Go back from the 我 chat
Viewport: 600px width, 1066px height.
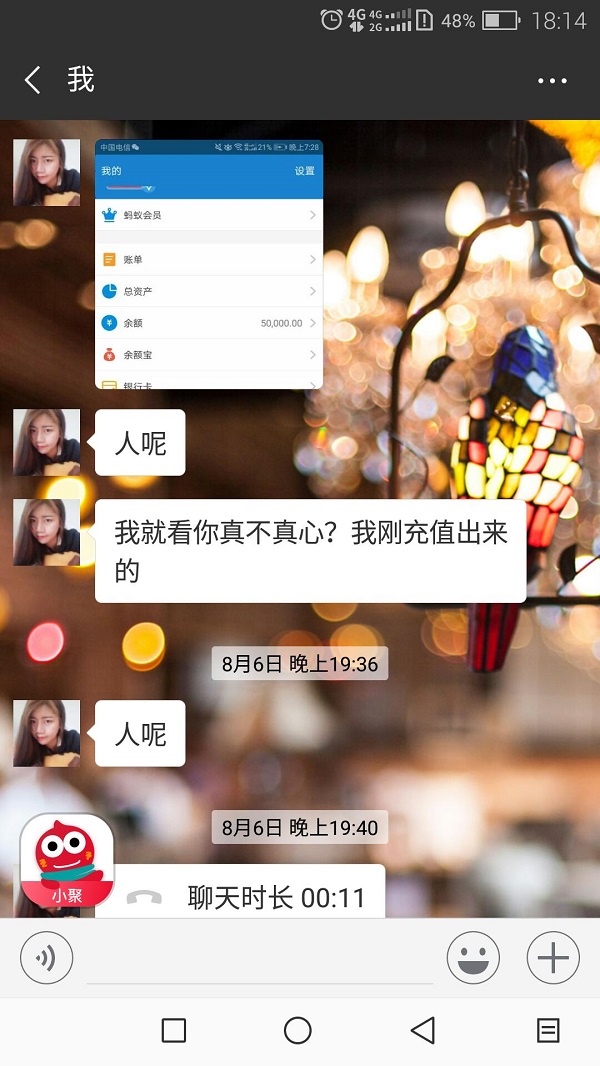(x=33, y=80)
